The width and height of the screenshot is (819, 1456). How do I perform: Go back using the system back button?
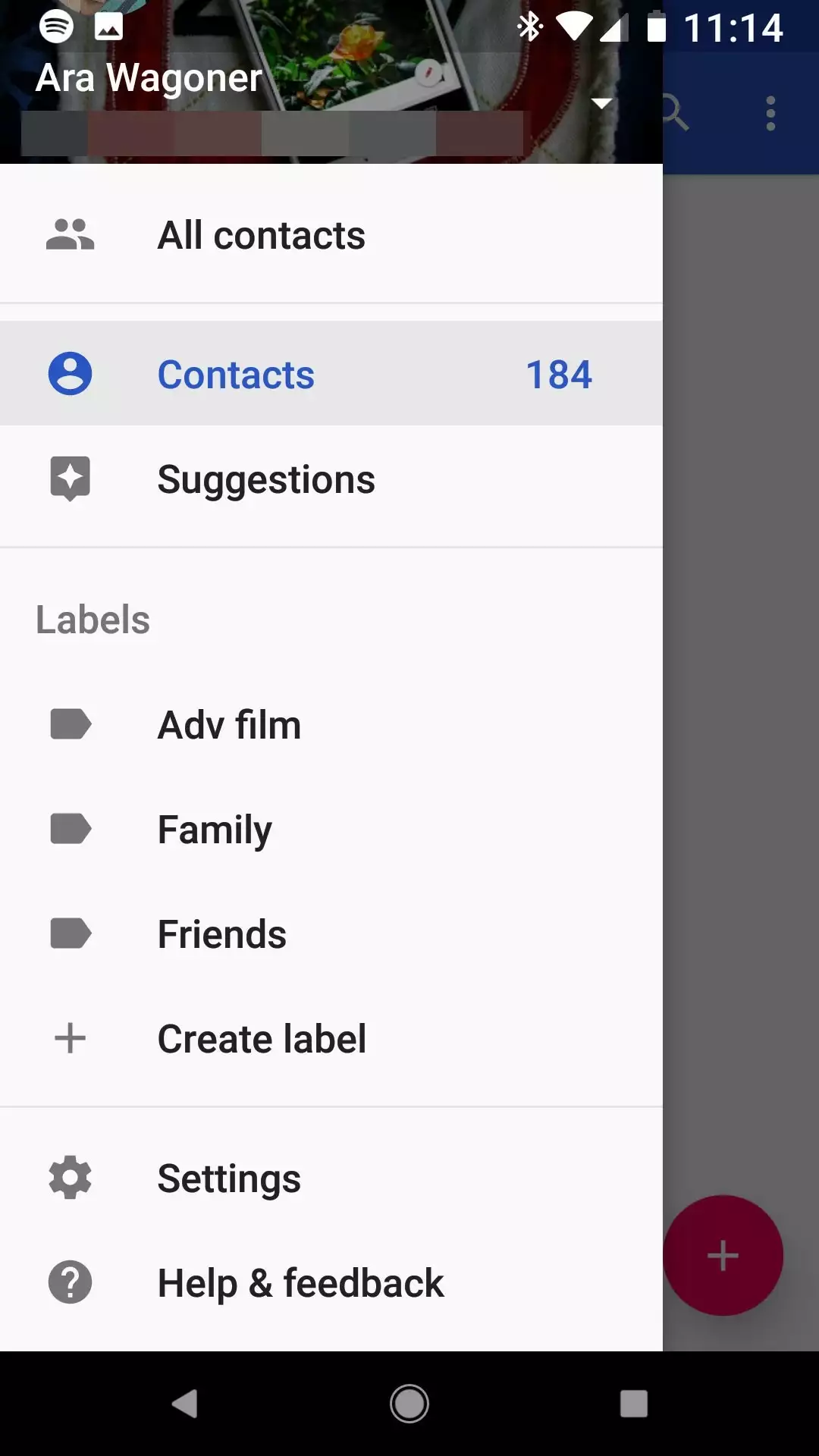184,1404
